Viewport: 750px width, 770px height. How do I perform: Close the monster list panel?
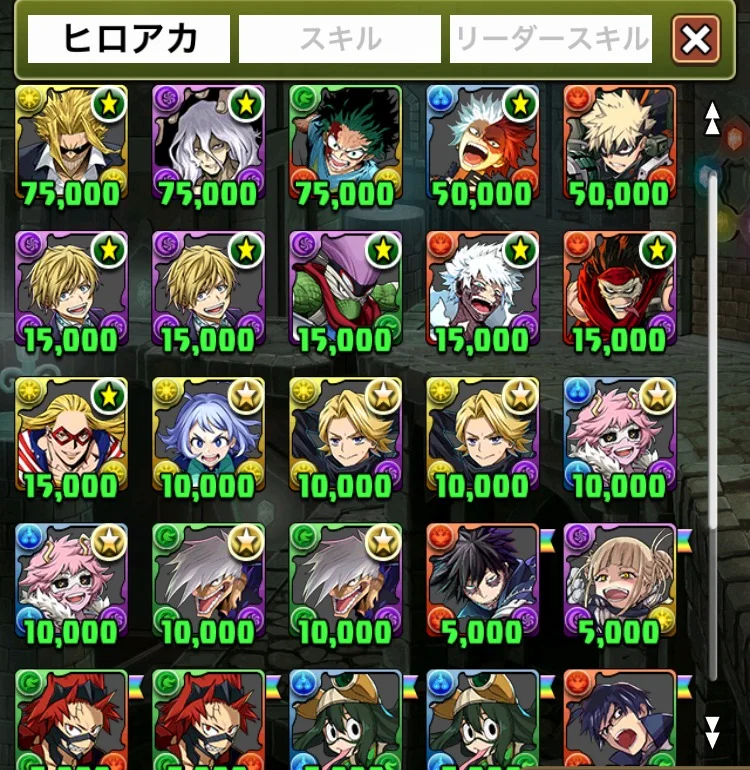(x=696, y=39)
